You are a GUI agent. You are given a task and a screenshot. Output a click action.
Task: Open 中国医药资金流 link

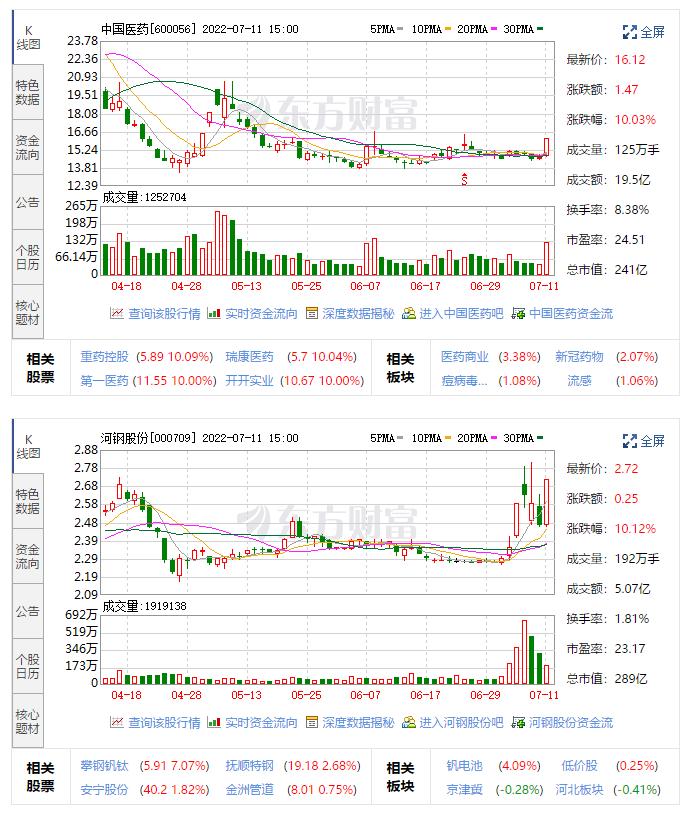tap(562, 314)
